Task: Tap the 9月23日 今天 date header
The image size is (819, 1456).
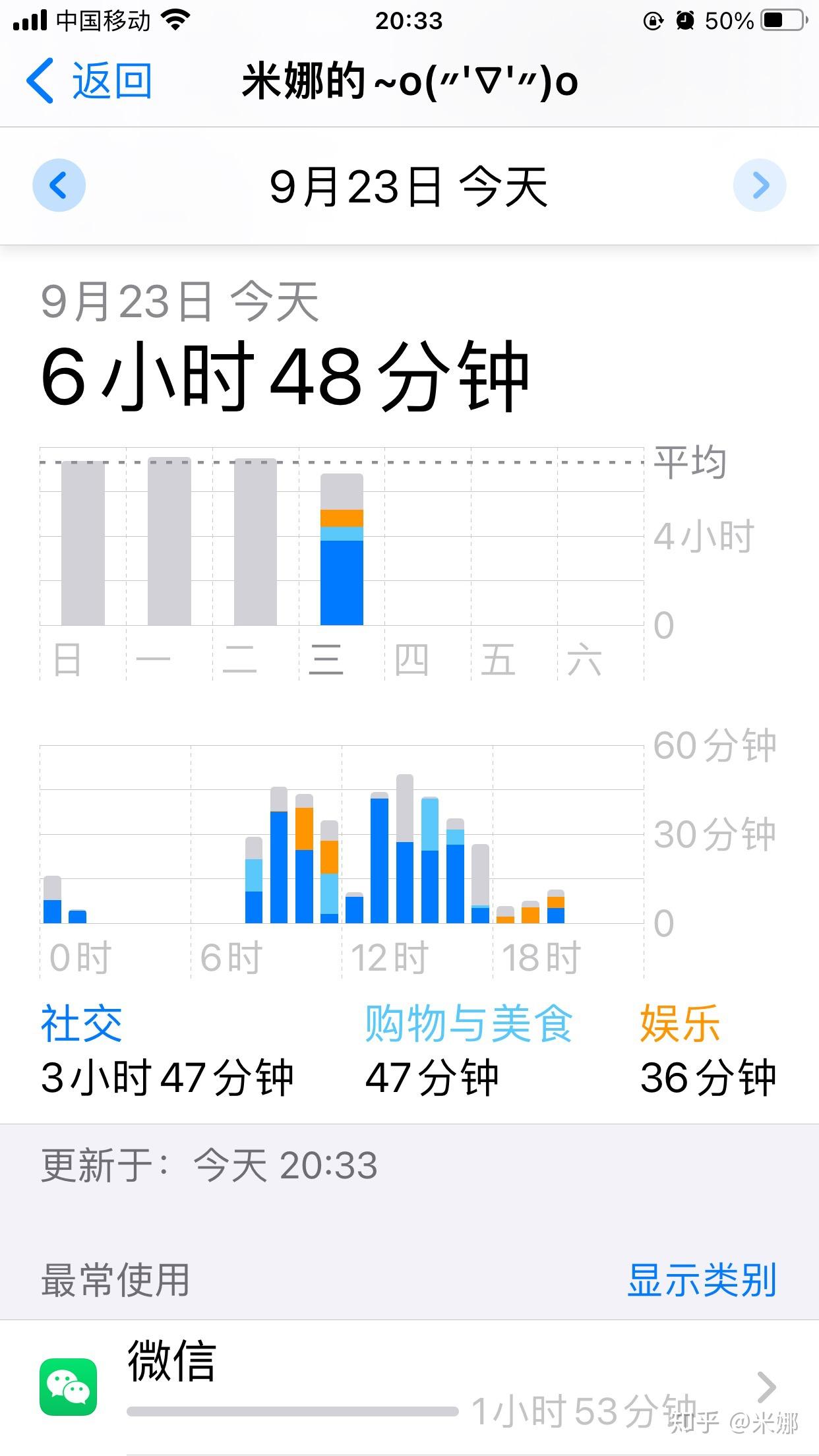Action: coord(409,185)
